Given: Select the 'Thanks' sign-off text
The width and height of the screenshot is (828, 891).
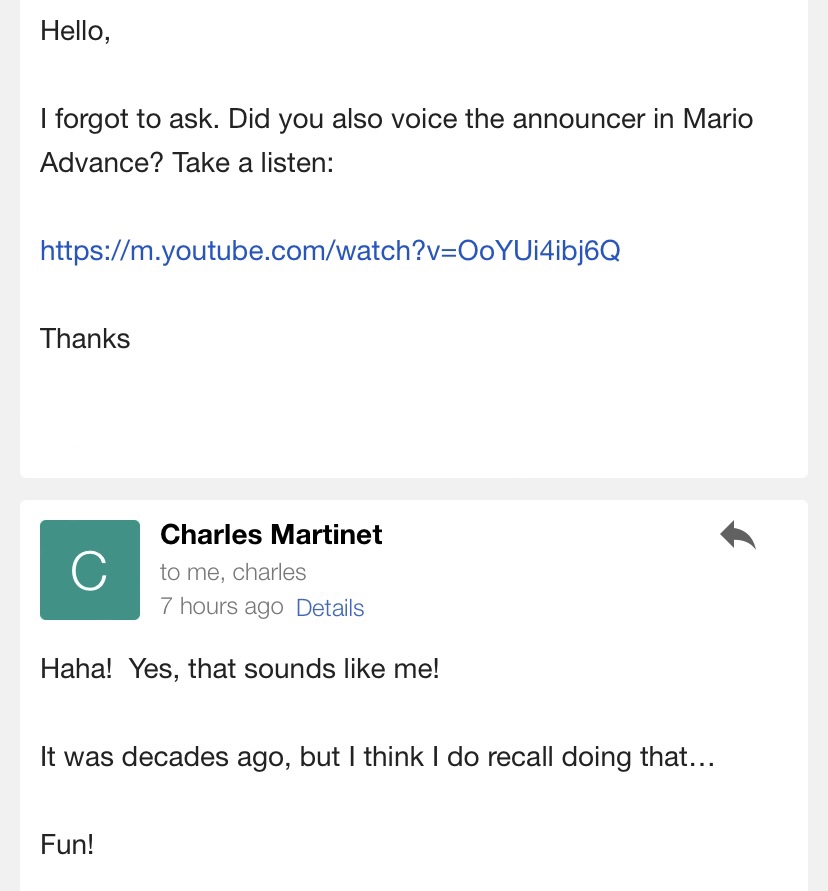Looking at the screenshot, I should pyautogui.click(x=84, y=339).
